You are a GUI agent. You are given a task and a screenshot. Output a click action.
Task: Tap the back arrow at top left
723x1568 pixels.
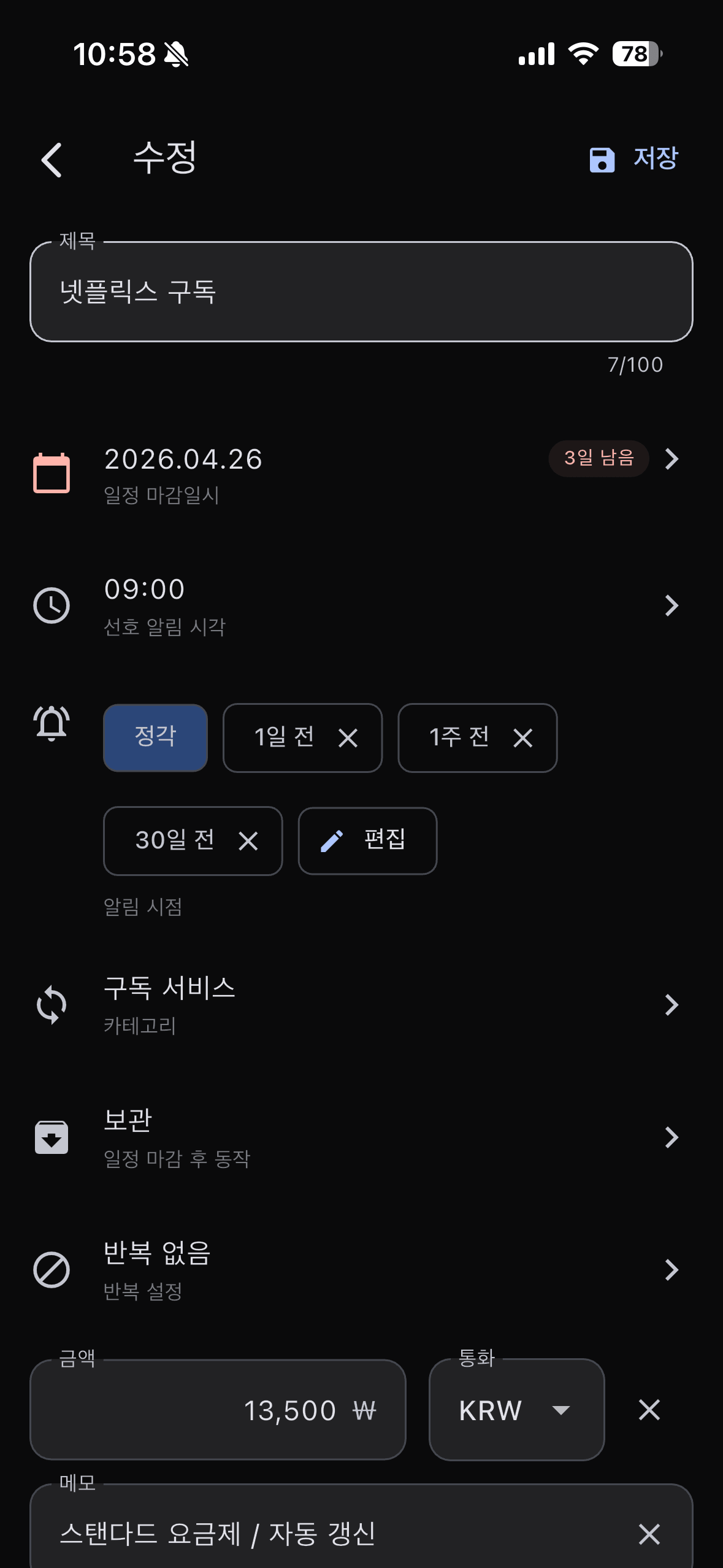52,159
